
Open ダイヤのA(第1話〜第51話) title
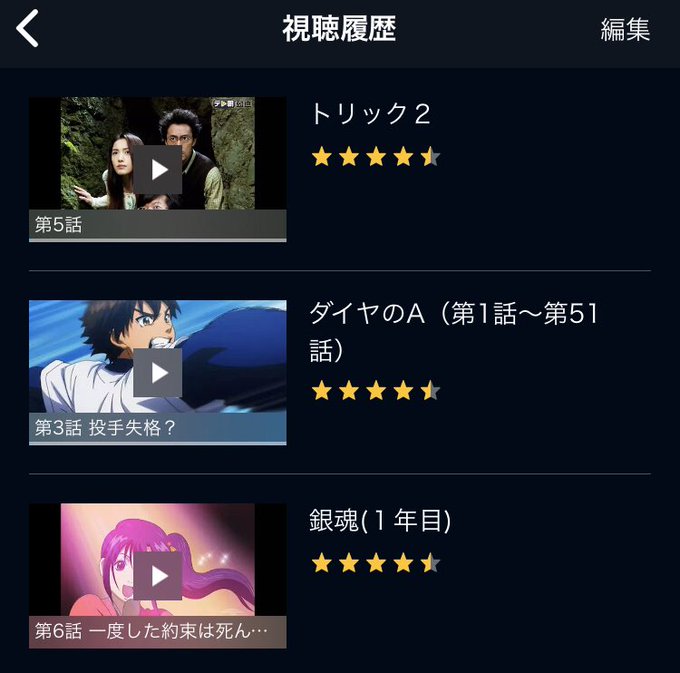click(454, 332)
